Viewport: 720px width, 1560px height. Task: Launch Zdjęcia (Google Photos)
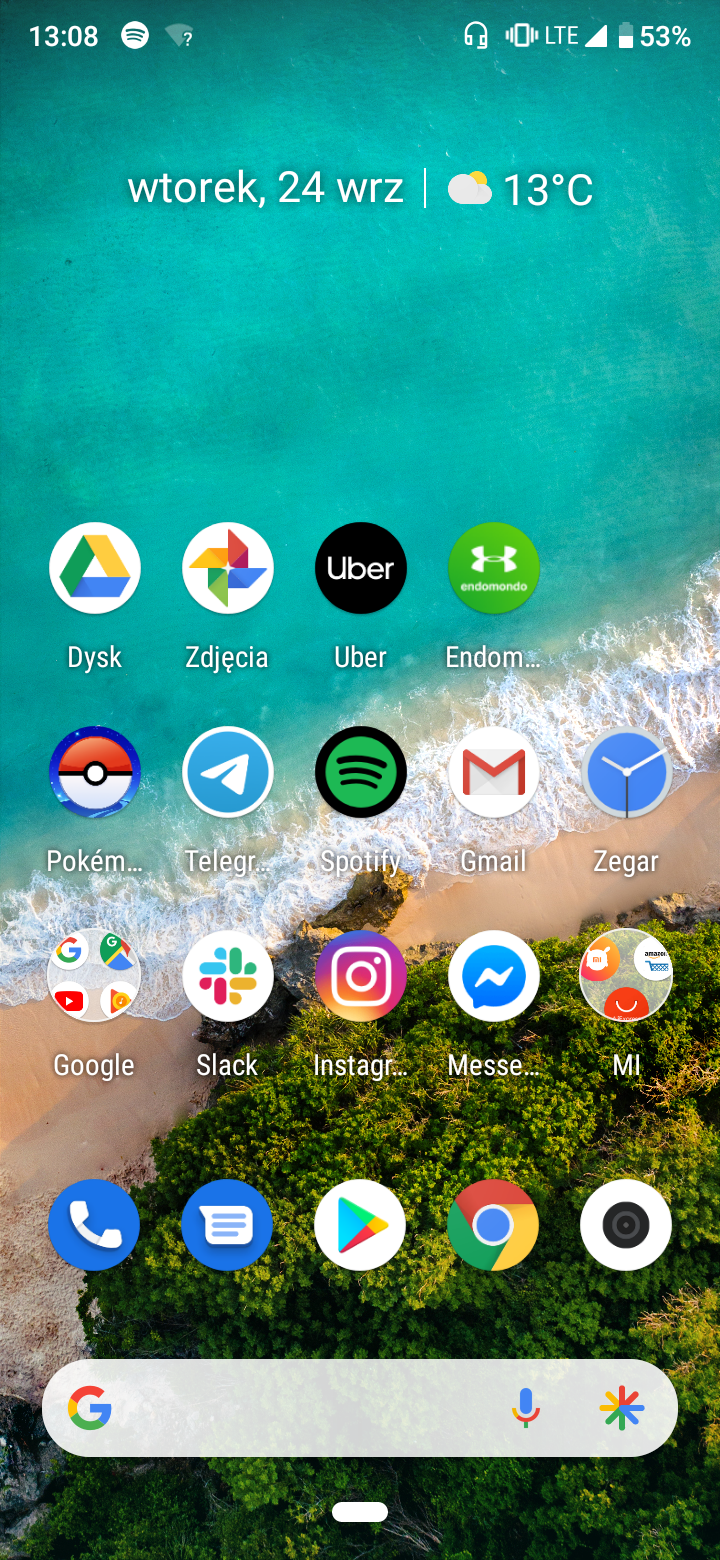[x=227, y=568]
